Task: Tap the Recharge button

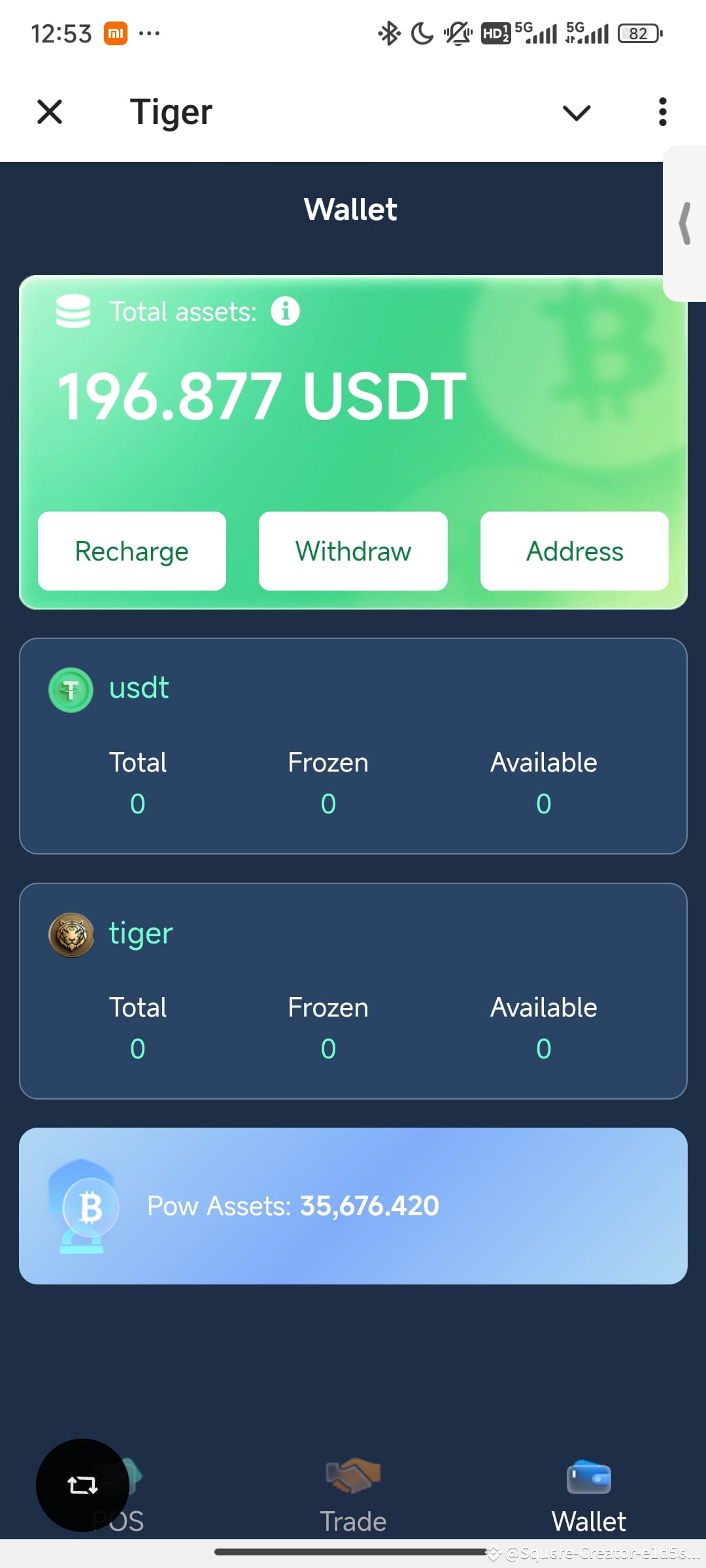Action: [131, 550]
